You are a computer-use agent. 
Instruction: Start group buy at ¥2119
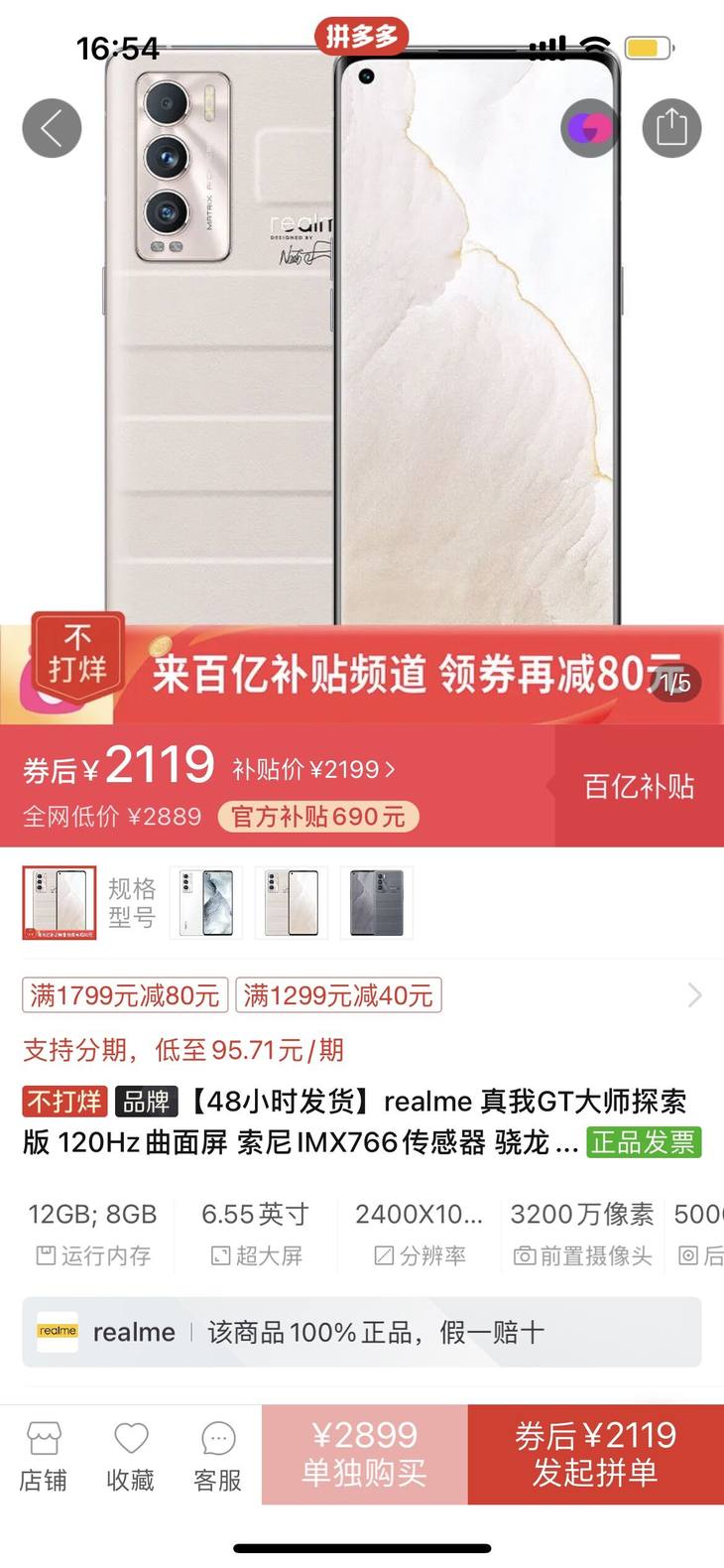click(595, 1454)
